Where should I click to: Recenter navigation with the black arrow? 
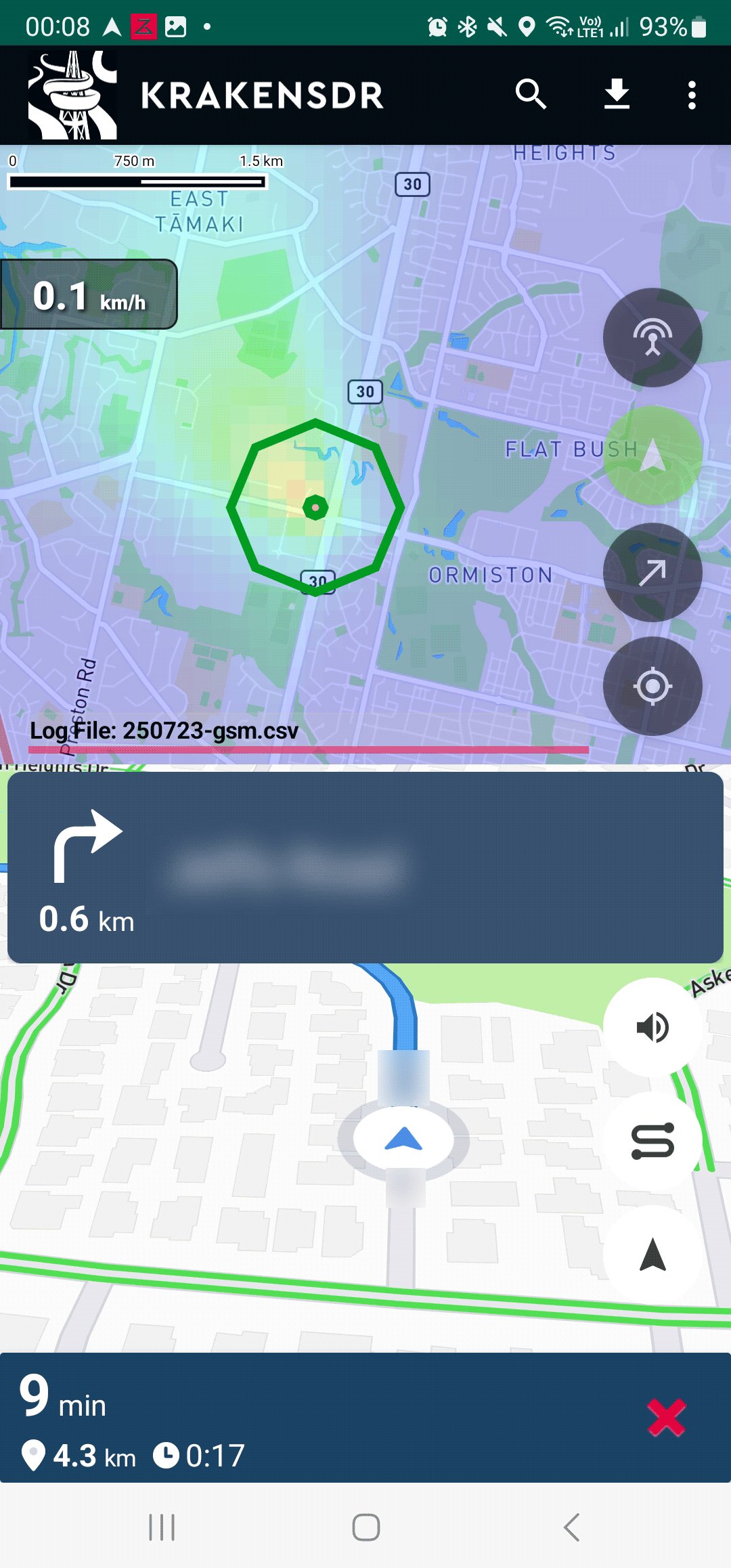tap(652, 1255)
